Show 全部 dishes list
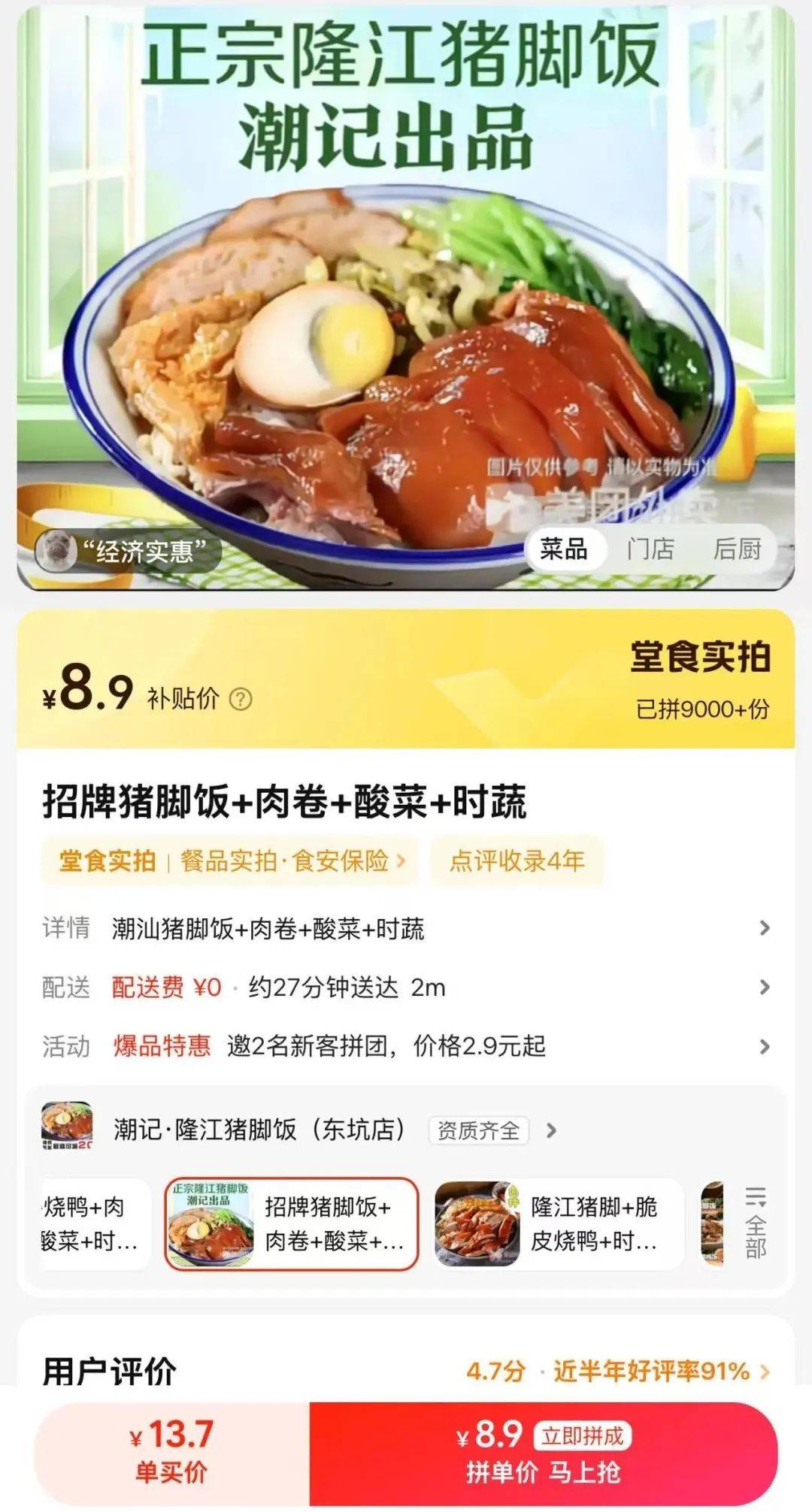 pos(756,1223)
